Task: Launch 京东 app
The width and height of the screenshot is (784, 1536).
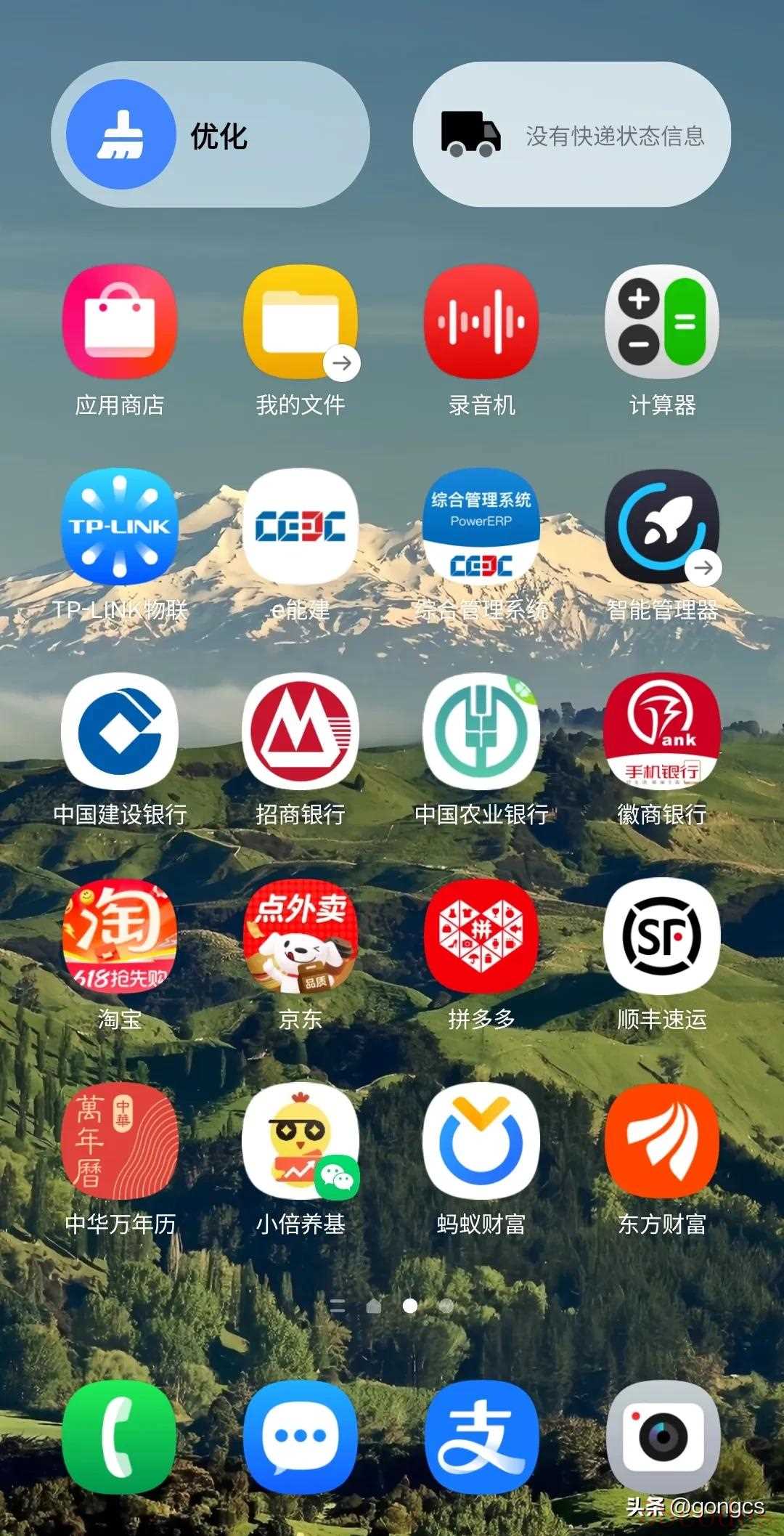Action: click(300, 936)
